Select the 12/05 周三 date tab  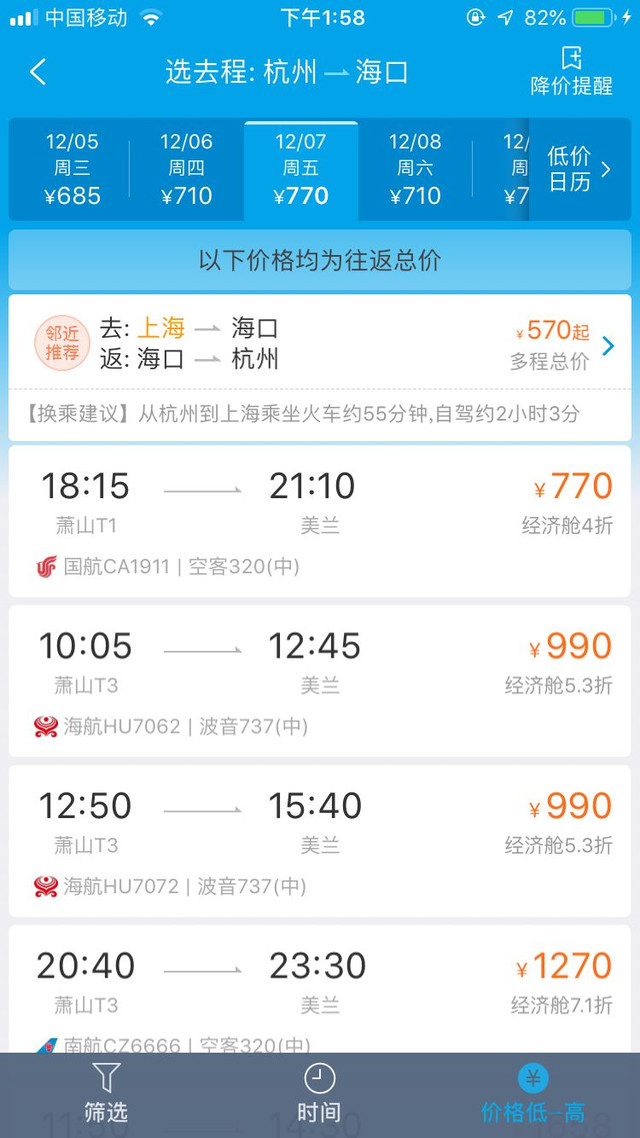(72, 169)
